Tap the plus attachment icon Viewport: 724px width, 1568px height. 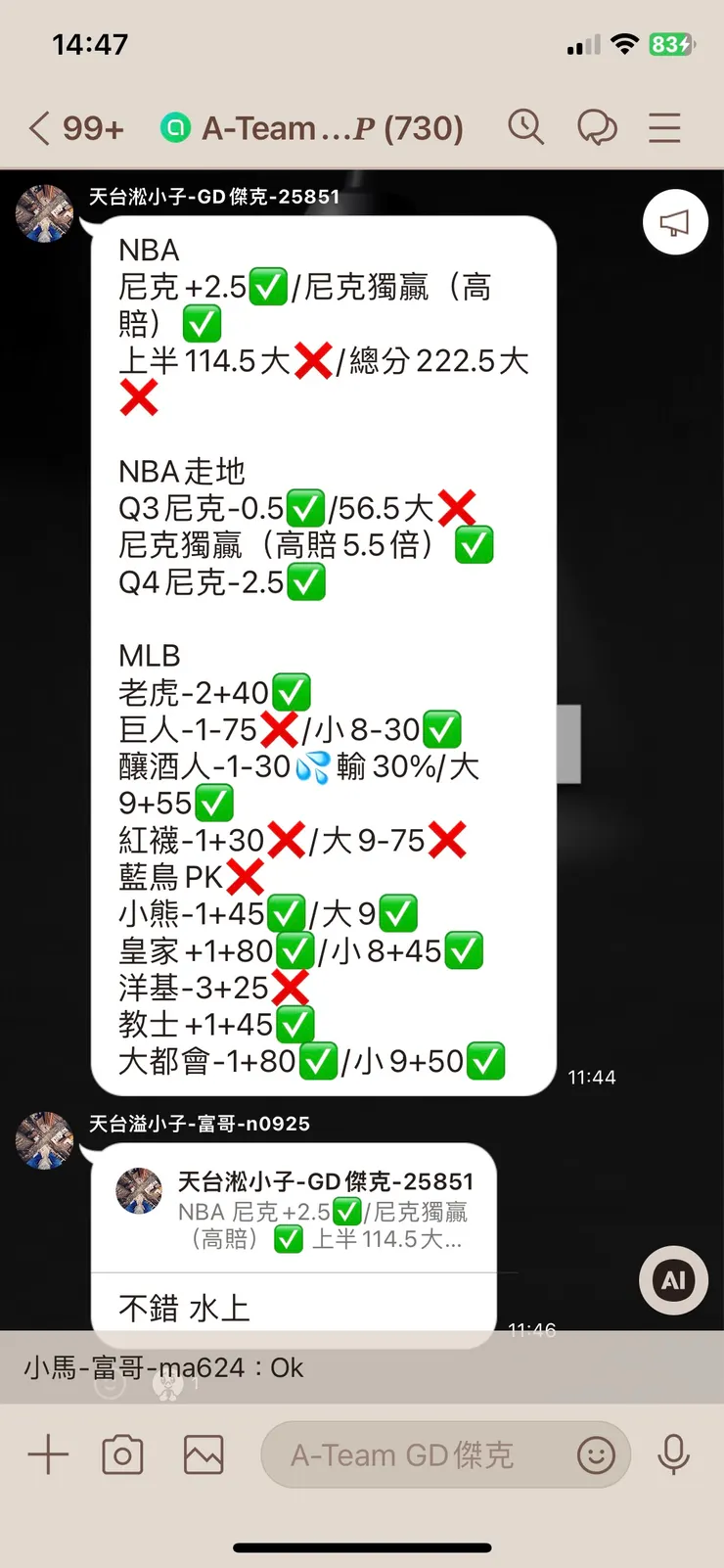[46, 1454]
